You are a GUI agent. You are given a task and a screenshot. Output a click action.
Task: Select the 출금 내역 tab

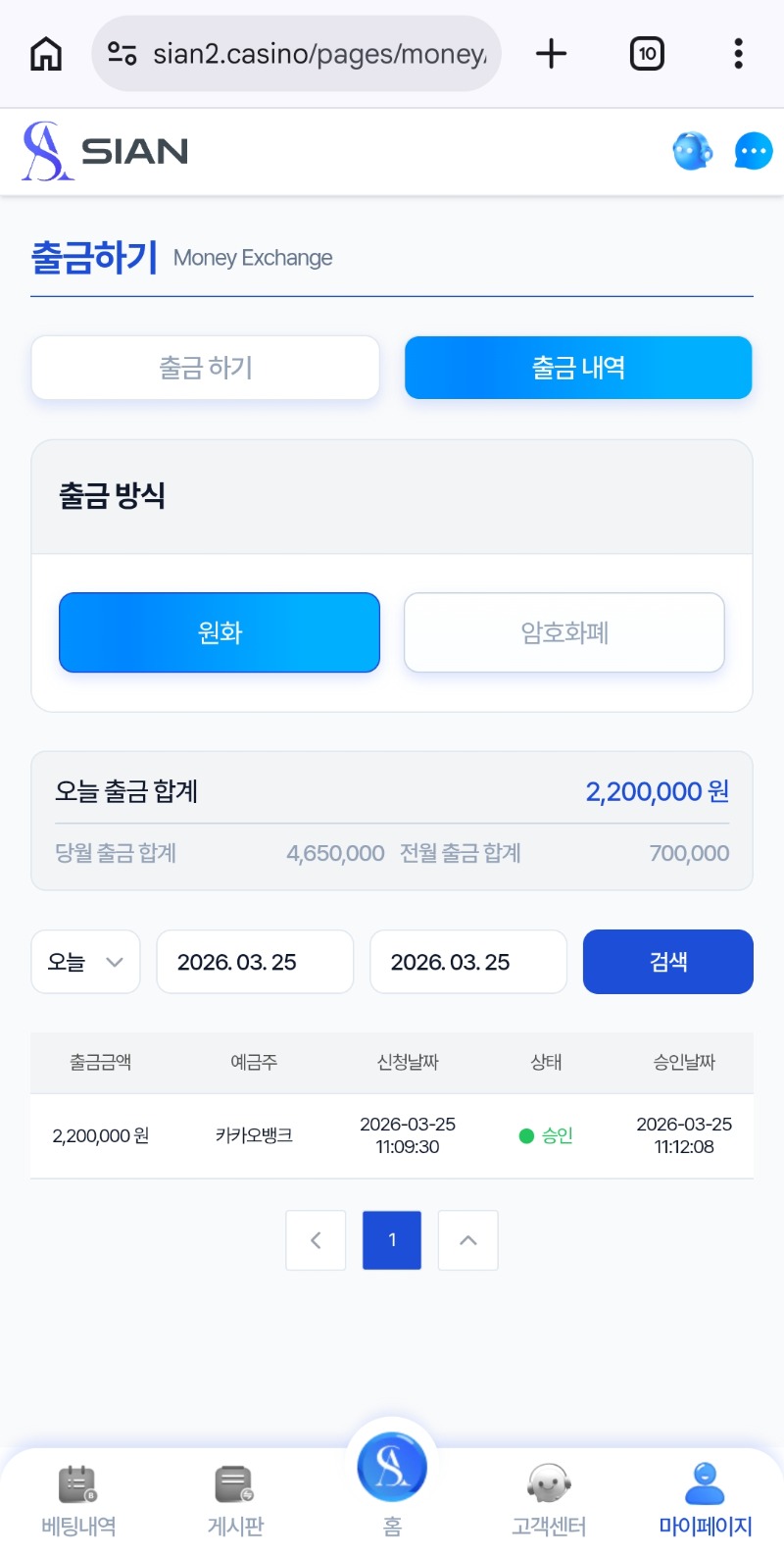tap(578, 368)
